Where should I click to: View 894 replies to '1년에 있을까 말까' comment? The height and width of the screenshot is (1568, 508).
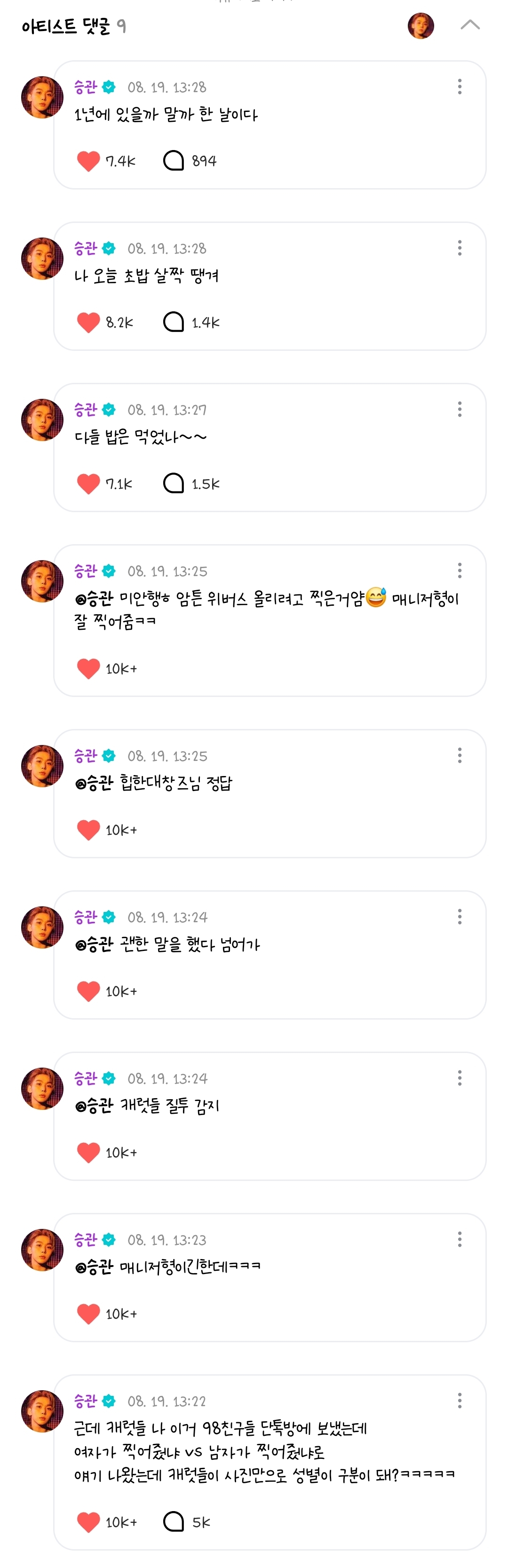tap(174, 161)
